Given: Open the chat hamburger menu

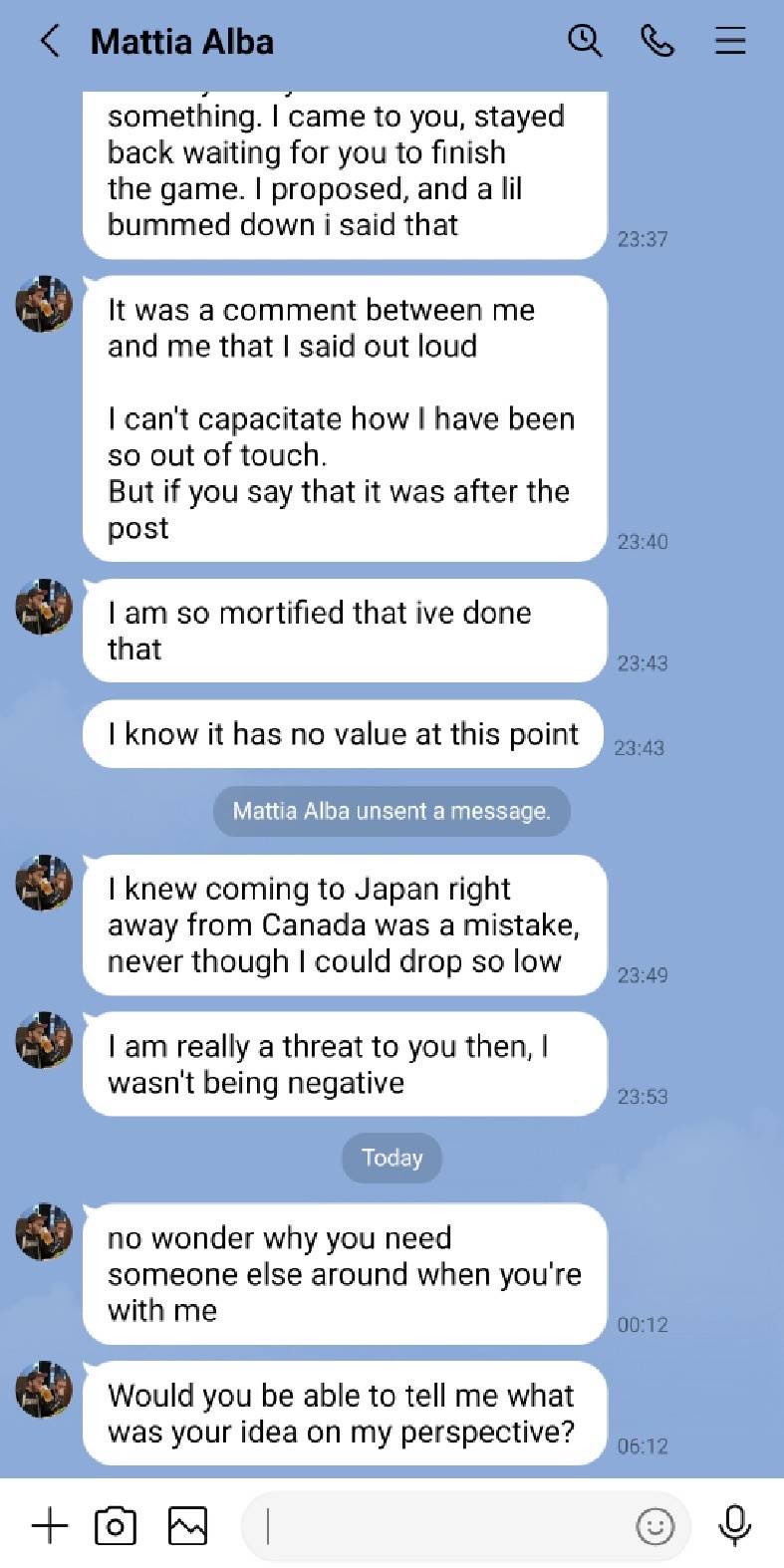Looking at the screenshot, I should [730, 41].
